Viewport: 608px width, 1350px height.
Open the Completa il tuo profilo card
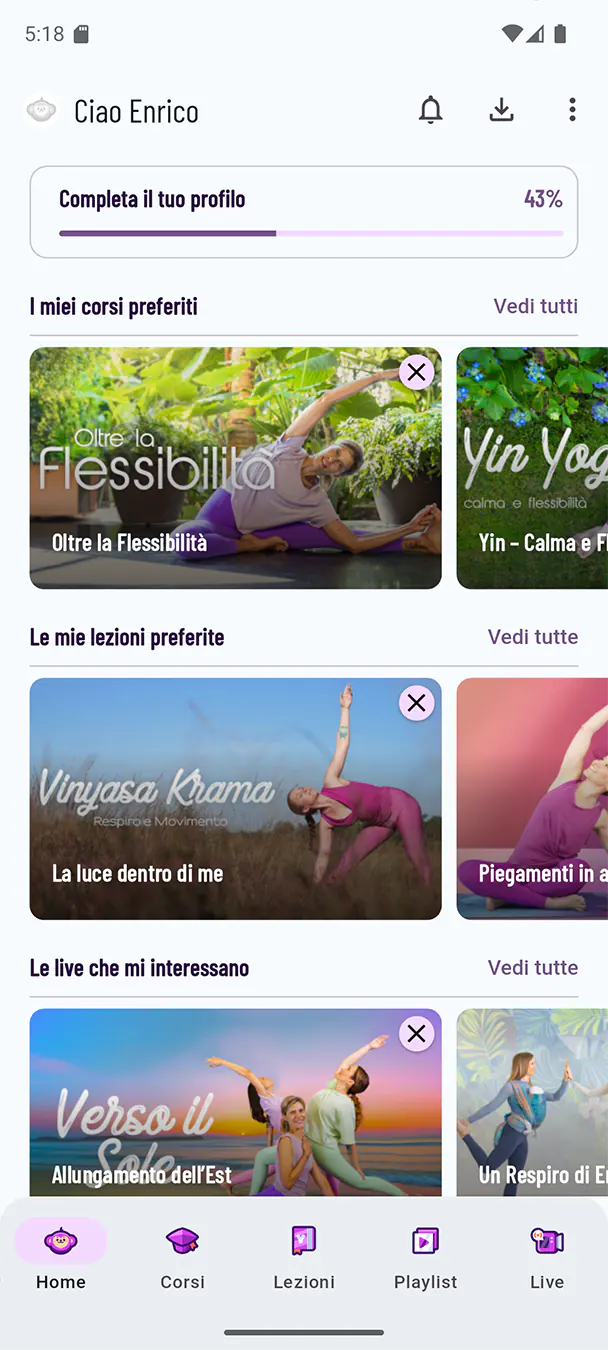point(304,212)
